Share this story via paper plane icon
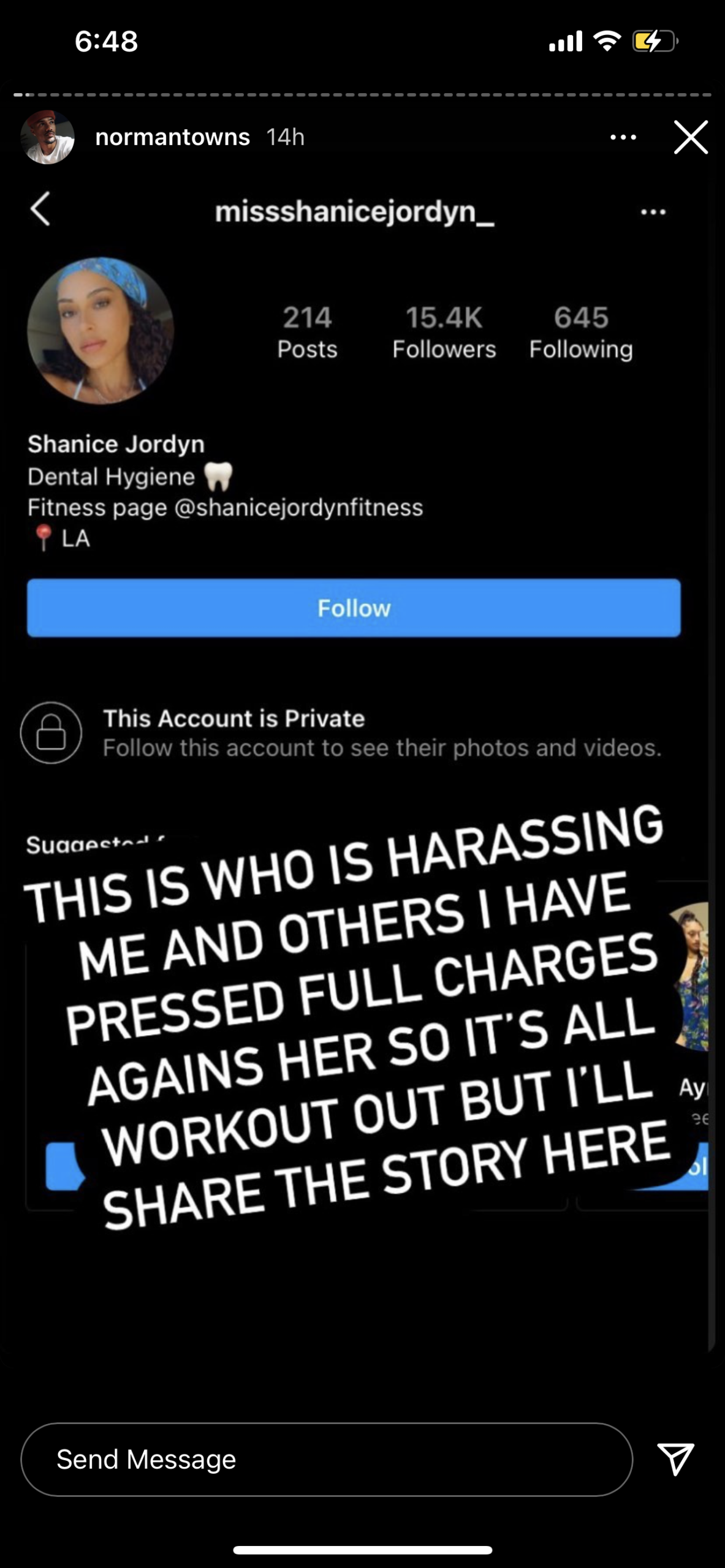Image resolution: width=725 pixels, height=1568 pixels. click(675, 1459)
